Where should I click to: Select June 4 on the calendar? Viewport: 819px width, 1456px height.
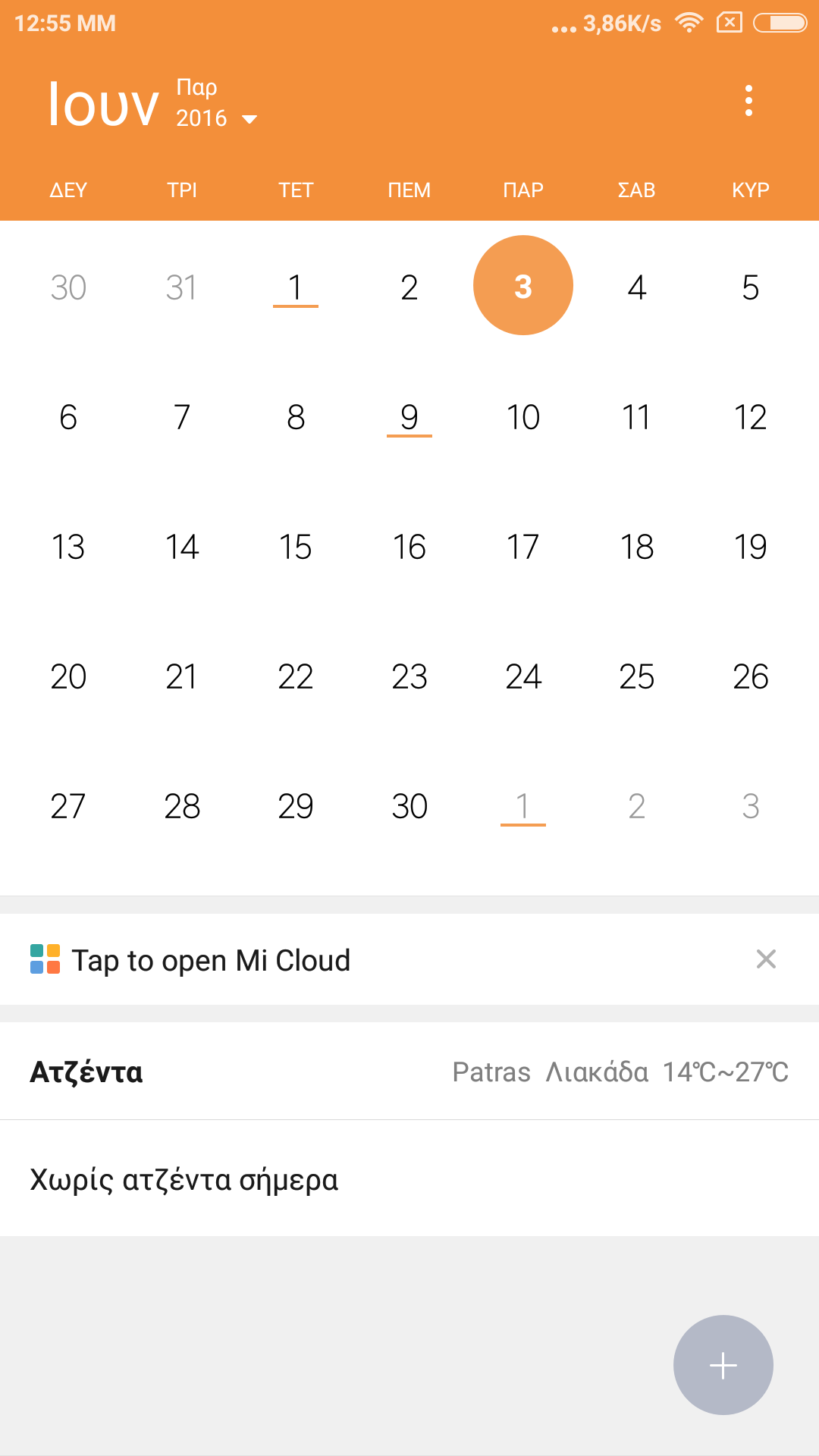pos(637,287)
